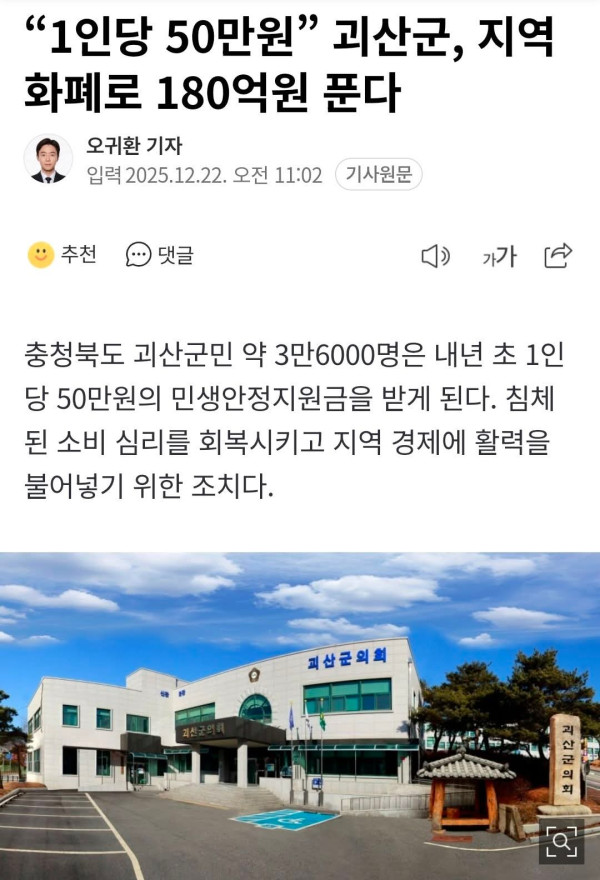Open reporter 오귀환's profile
This screenshot has width=600, height=880.
click(x=134, y=146)
